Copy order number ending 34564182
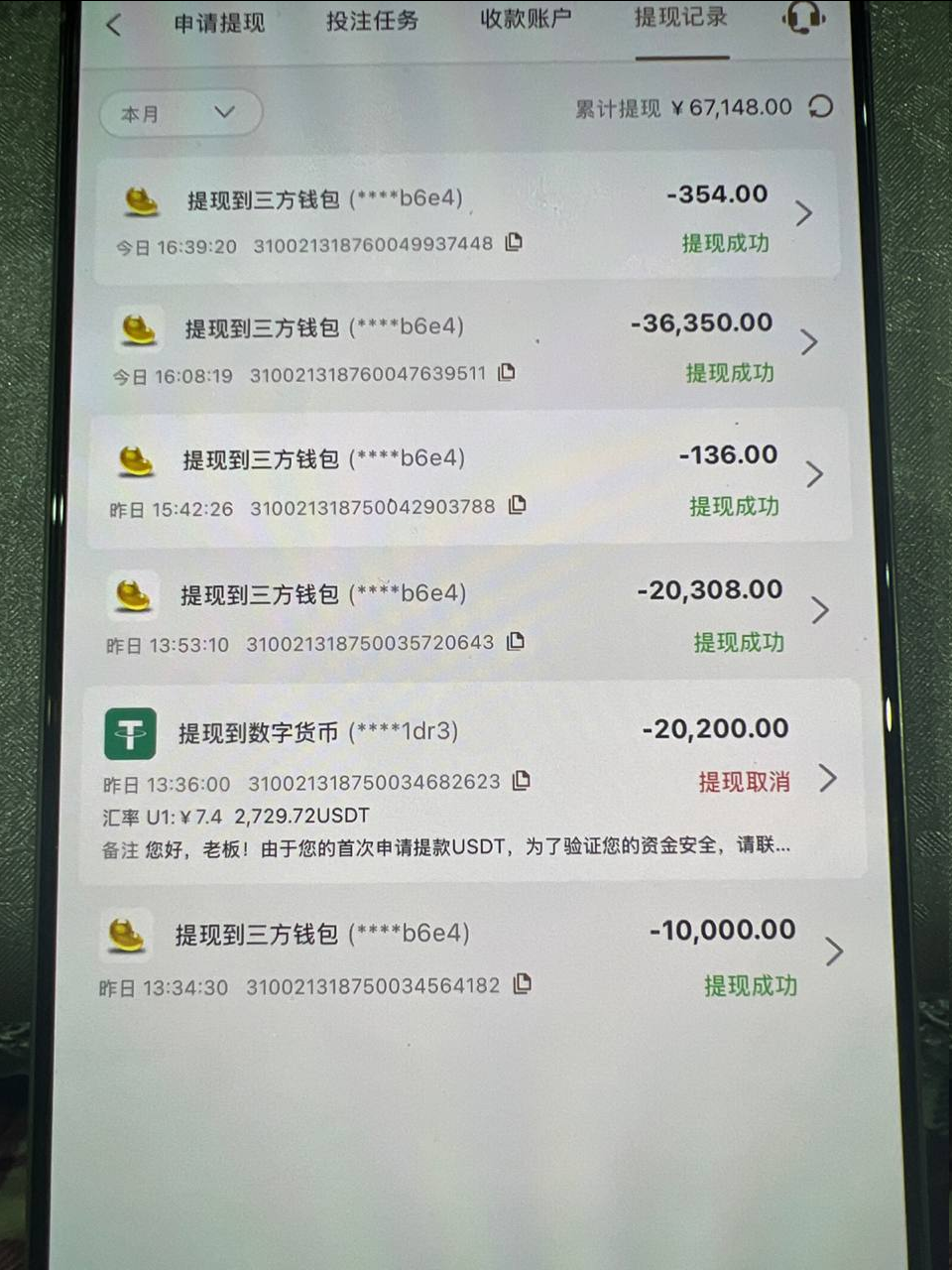 tap(523, 984)
